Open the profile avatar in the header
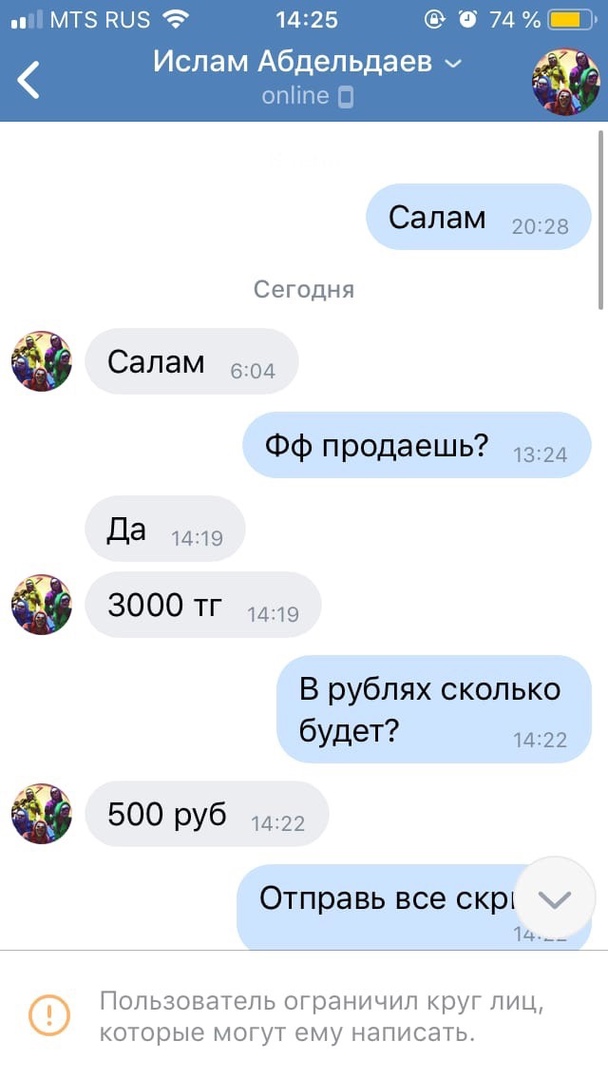 (564, 80)
